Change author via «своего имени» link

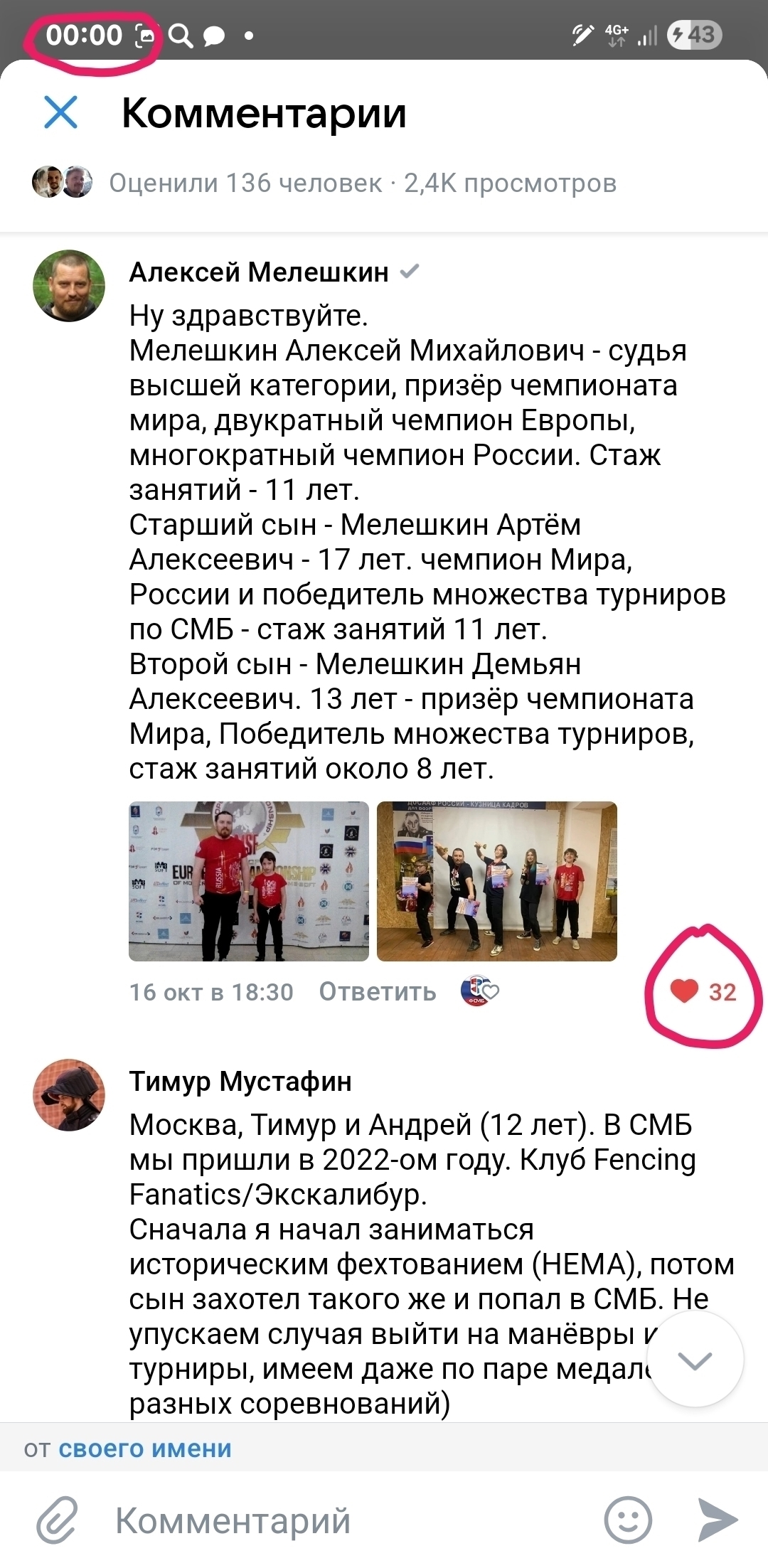click(x=145, y=1448)
